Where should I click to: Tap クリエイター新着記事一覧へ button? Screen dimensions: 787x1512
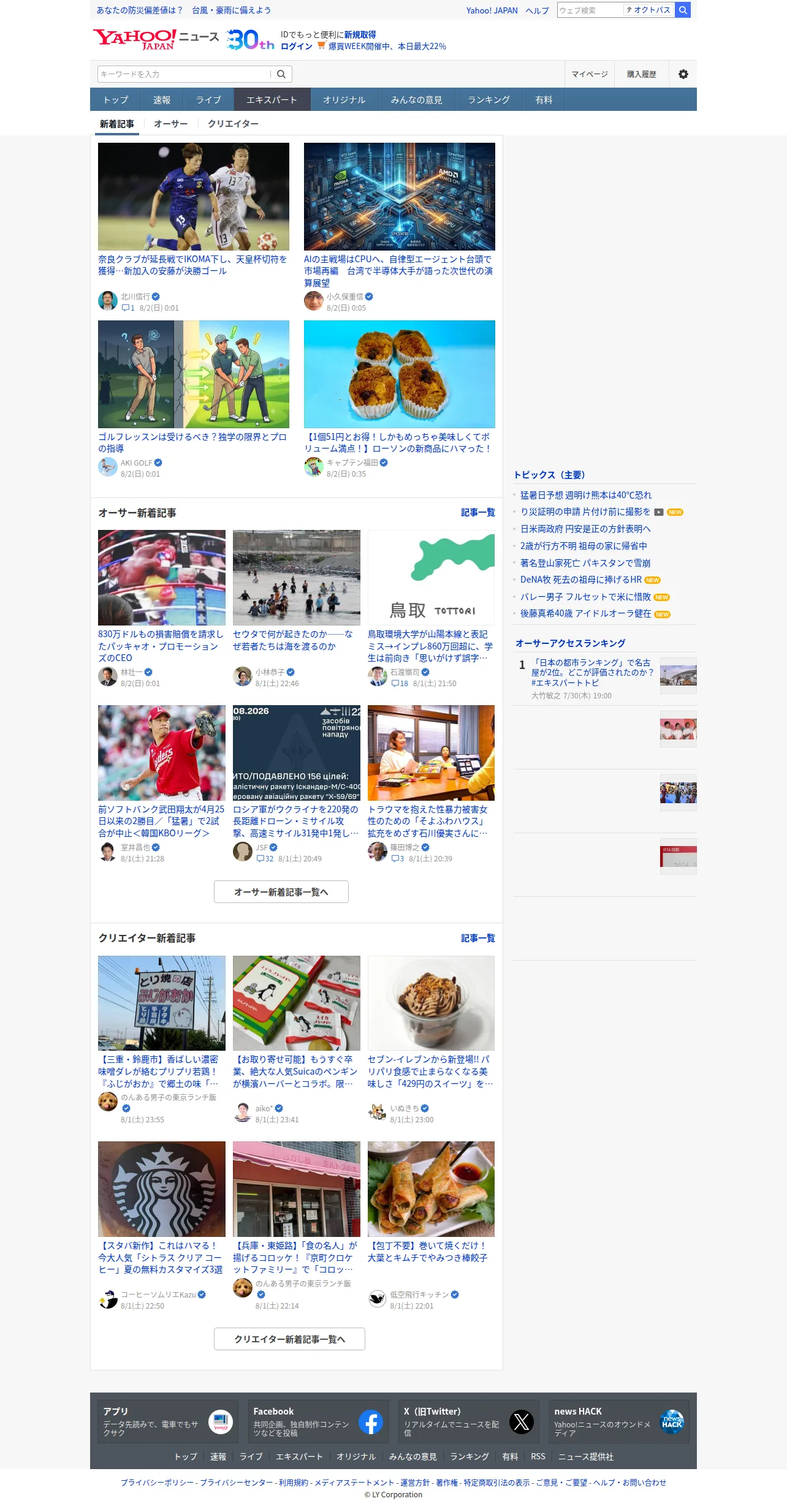[x=289, y=1339]
